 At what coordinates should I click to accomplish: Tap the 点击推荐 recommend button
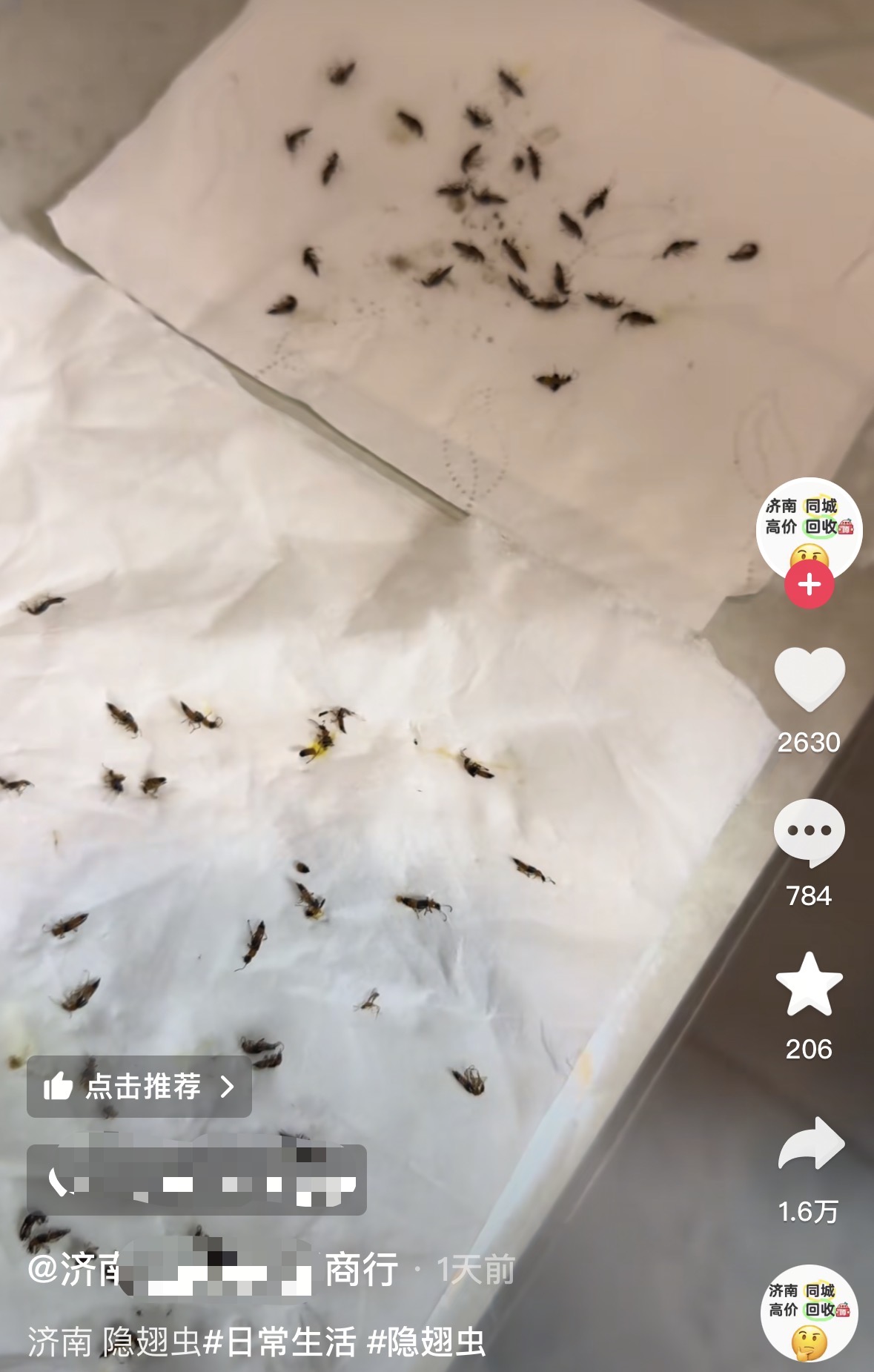coord(139,1087)
